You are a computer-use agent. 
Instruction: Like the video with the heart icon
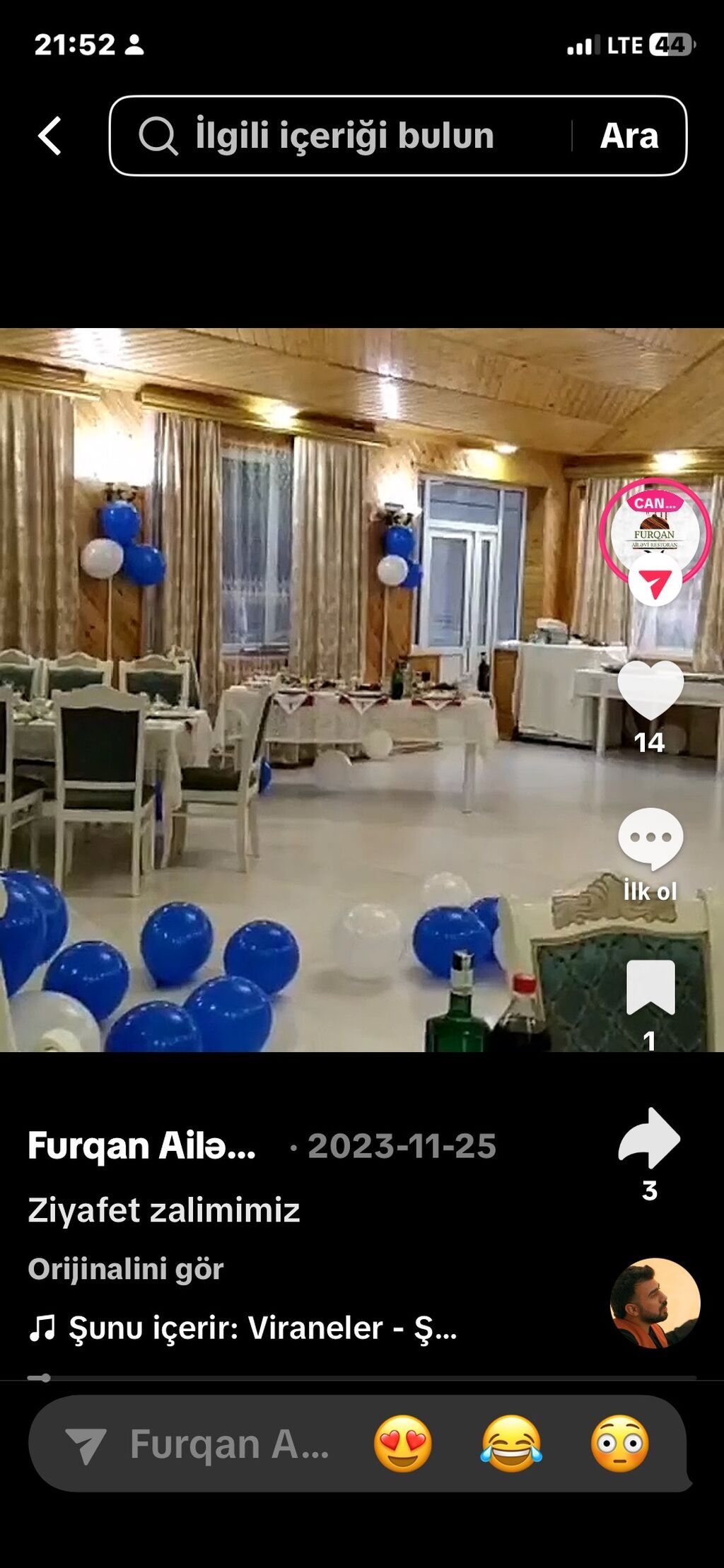(650, 691)
